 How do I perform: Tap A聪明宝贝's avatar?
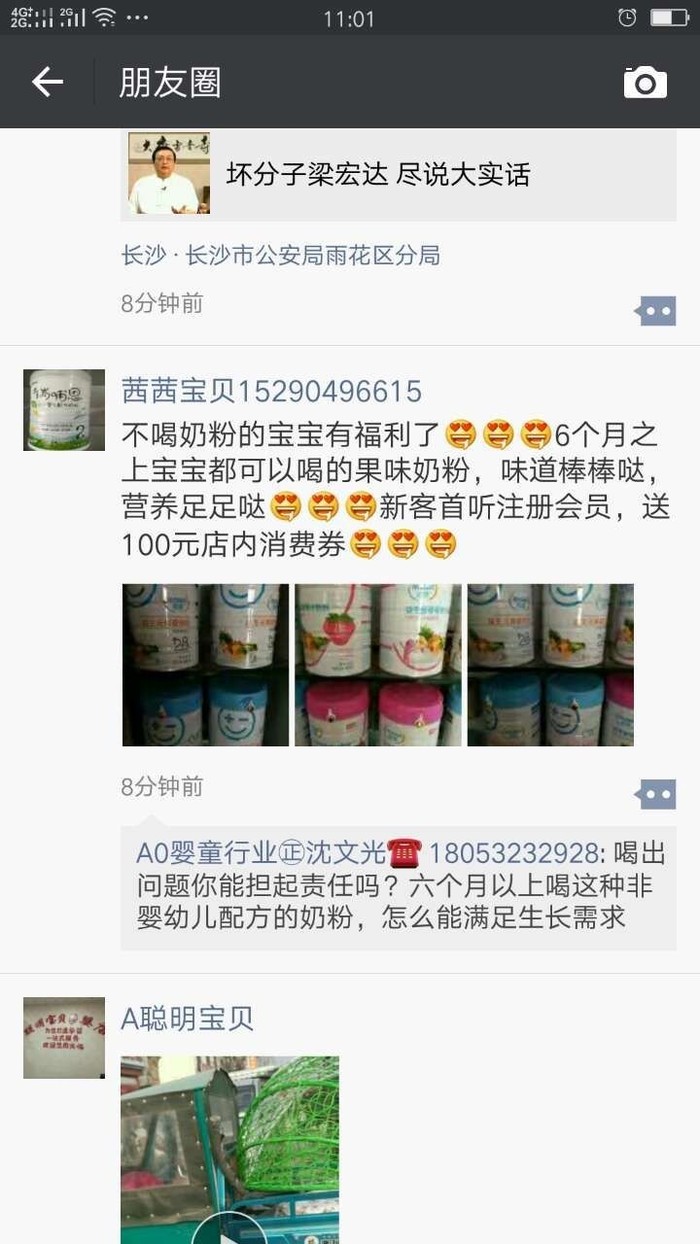tap(64, 1037)
